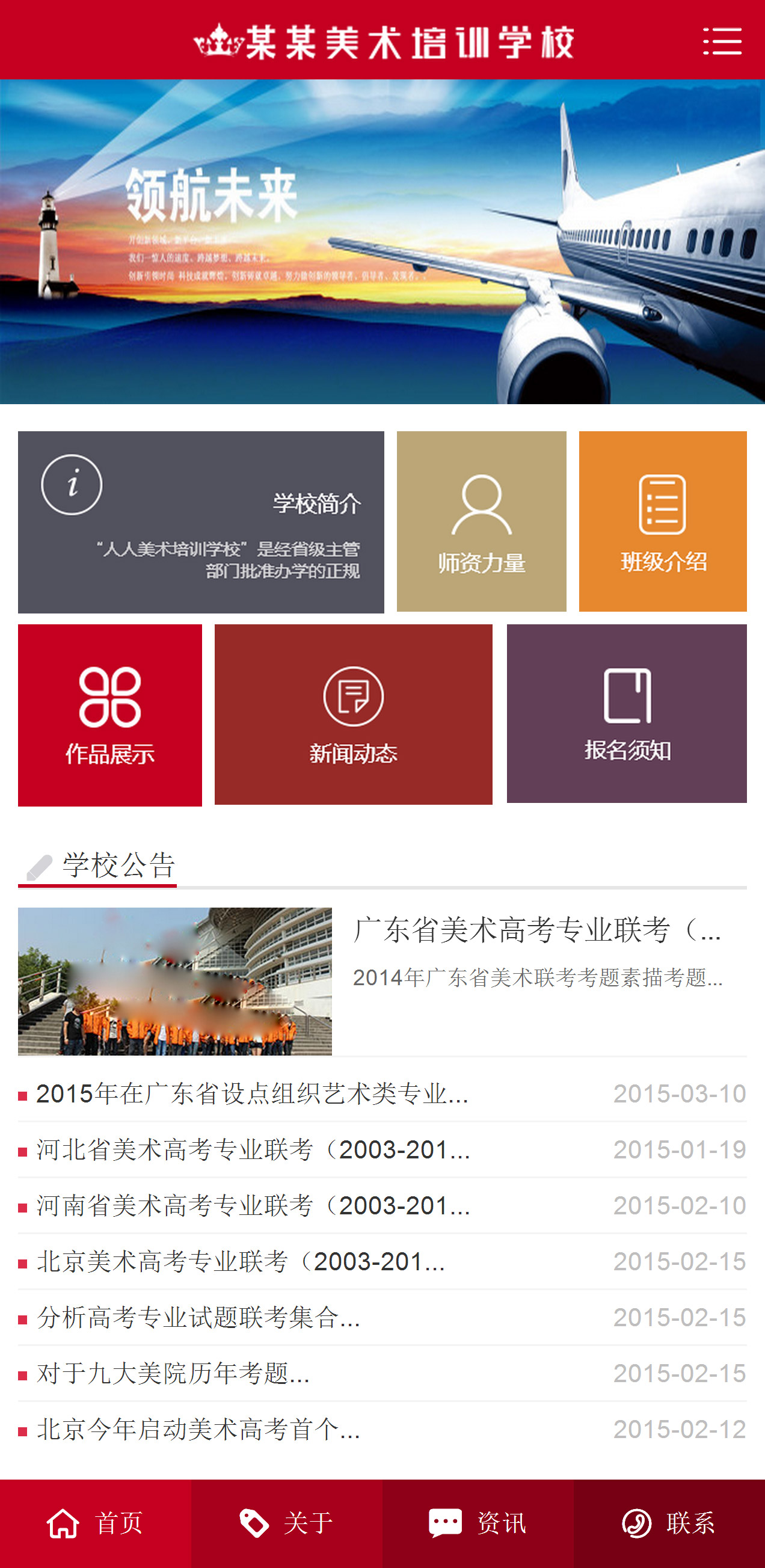Open the 学校简介 tile

pyautogui.click(x=201, y=521)
